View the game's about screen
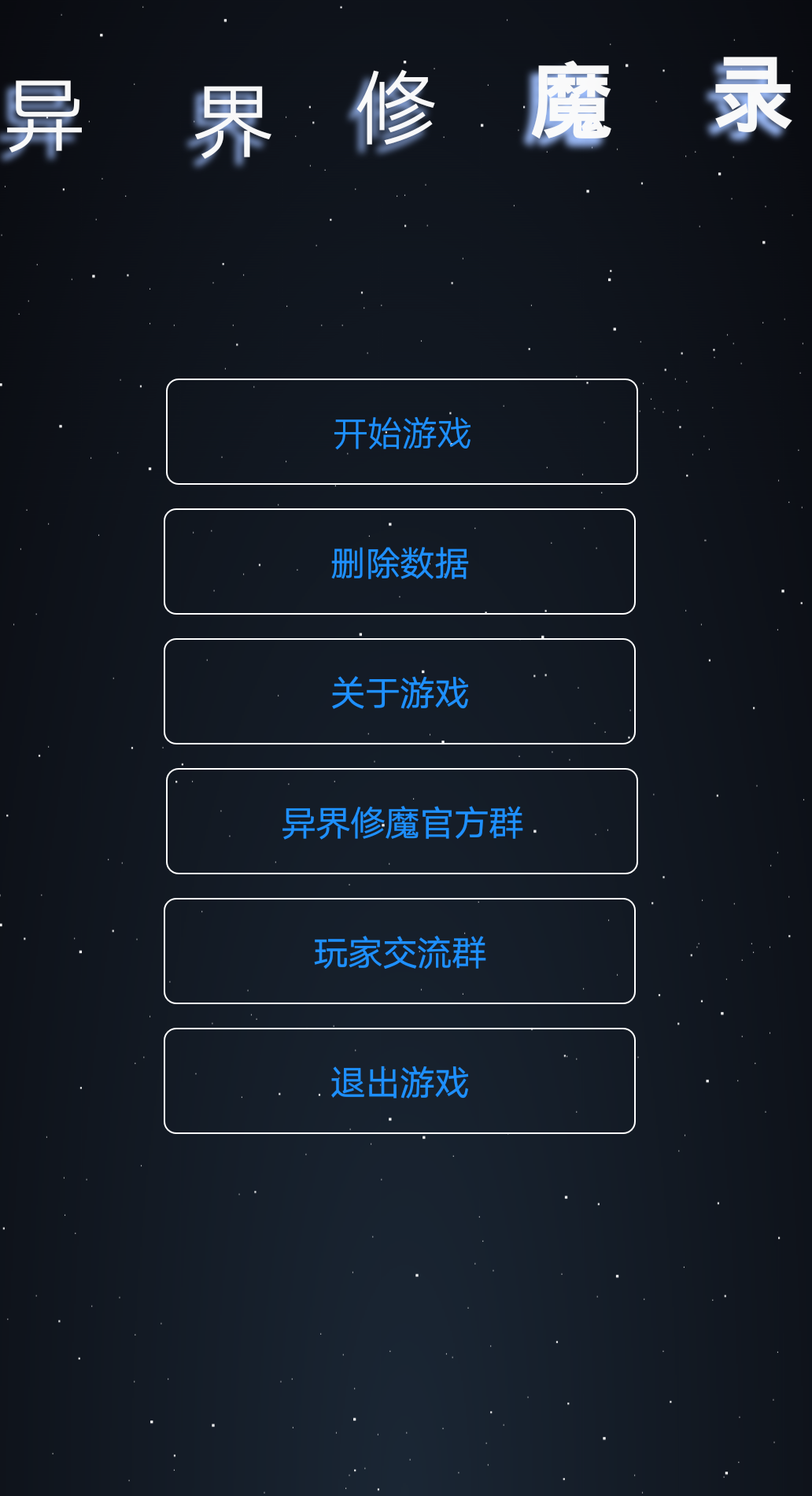The height and width of the screenshot is (1496, 812). coord(400,692)
